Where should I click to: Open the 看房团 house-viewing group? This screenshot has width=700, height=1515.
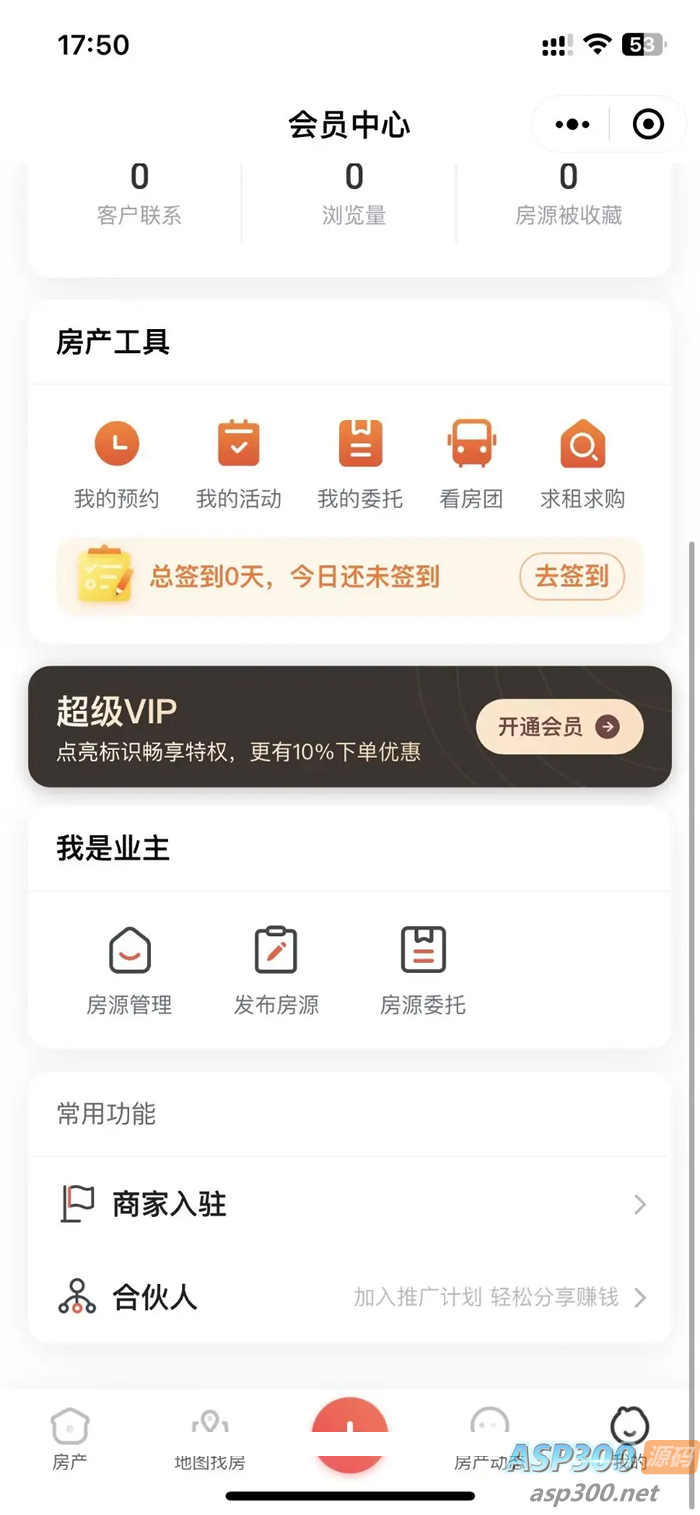click(x=471, y=463)
